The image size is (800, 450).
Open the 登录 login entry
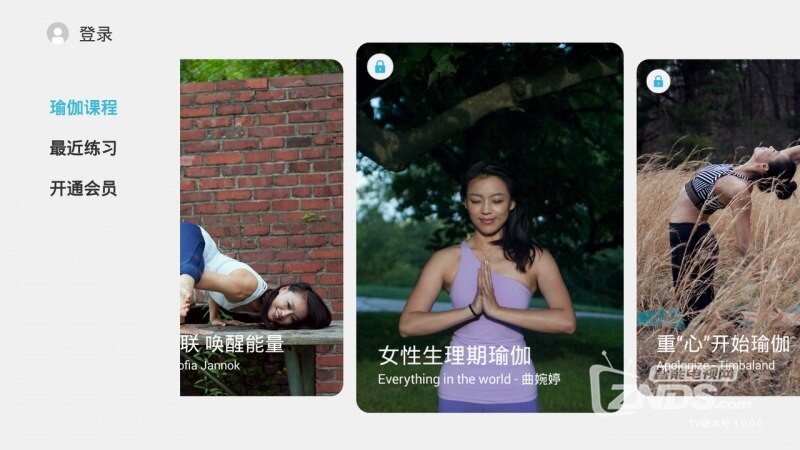click(x=82, y=34)
